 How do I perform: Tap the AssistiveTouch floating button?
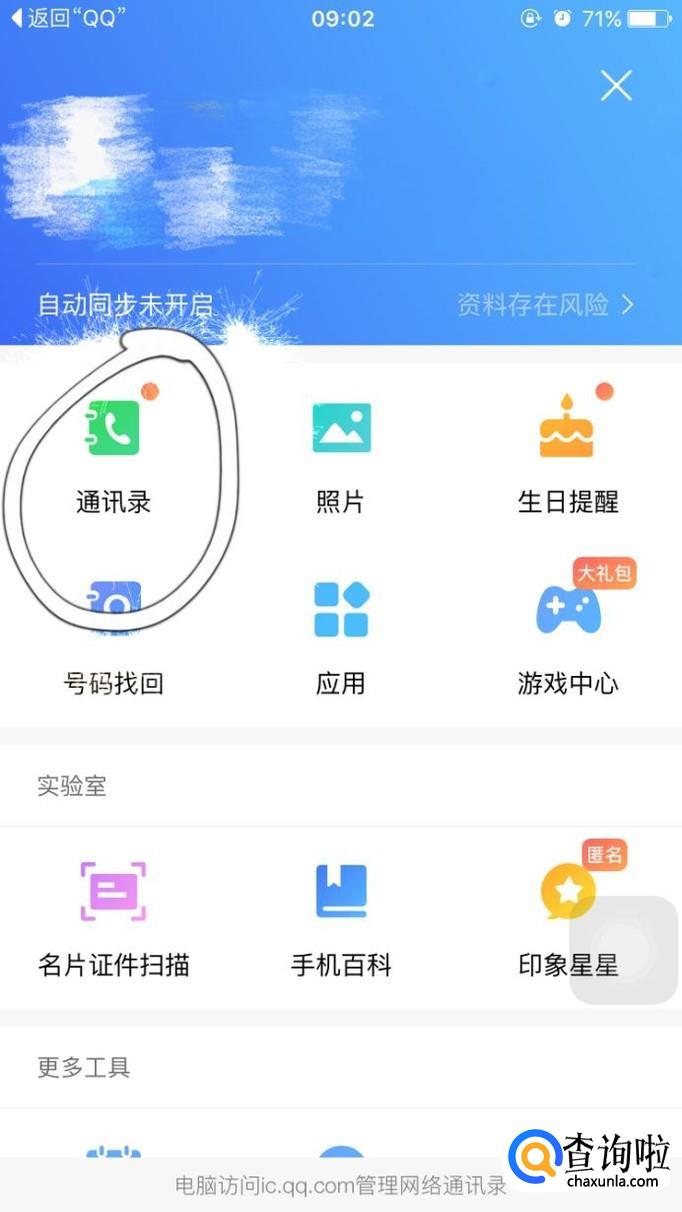tap(624, 950)
